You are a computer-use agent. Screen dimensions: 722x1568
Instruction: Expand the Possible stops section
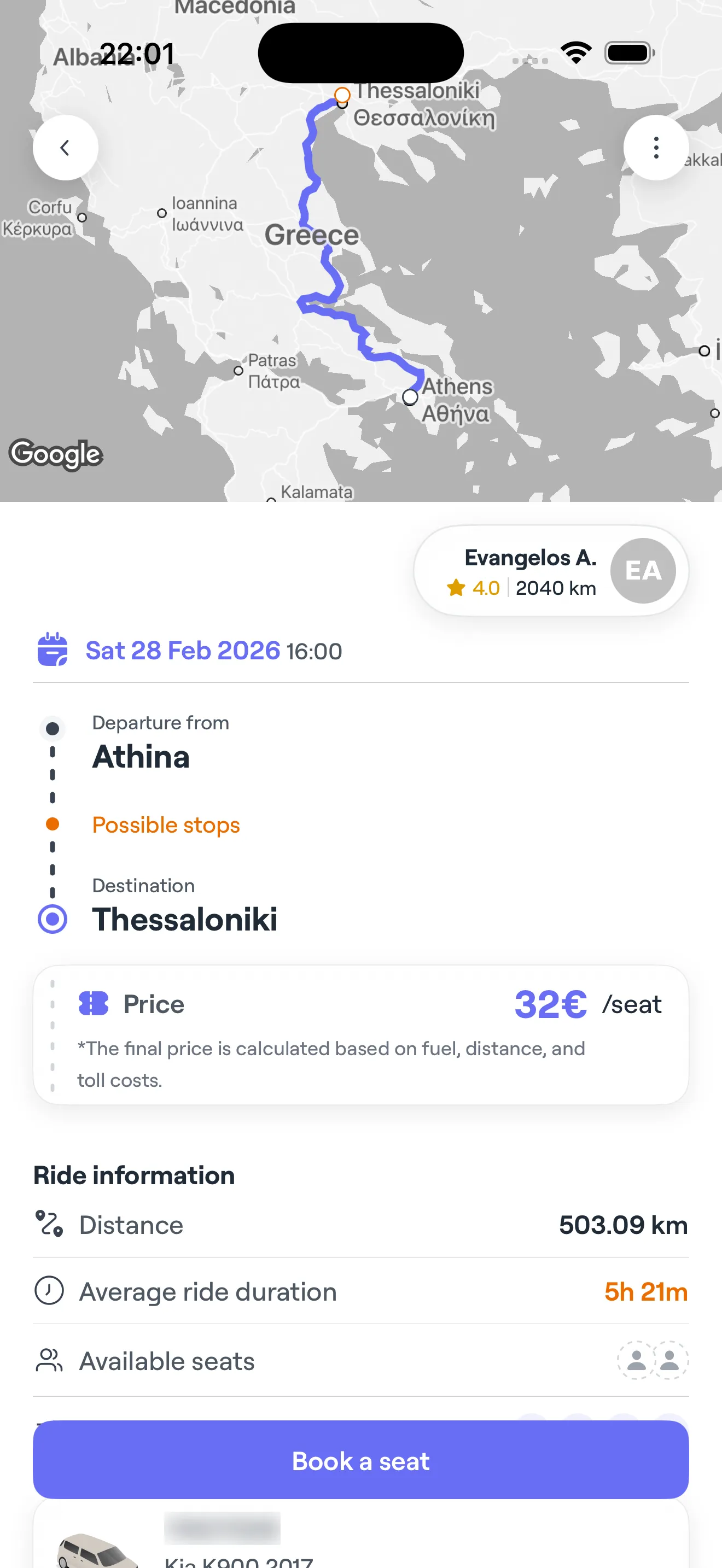[166, 825]
